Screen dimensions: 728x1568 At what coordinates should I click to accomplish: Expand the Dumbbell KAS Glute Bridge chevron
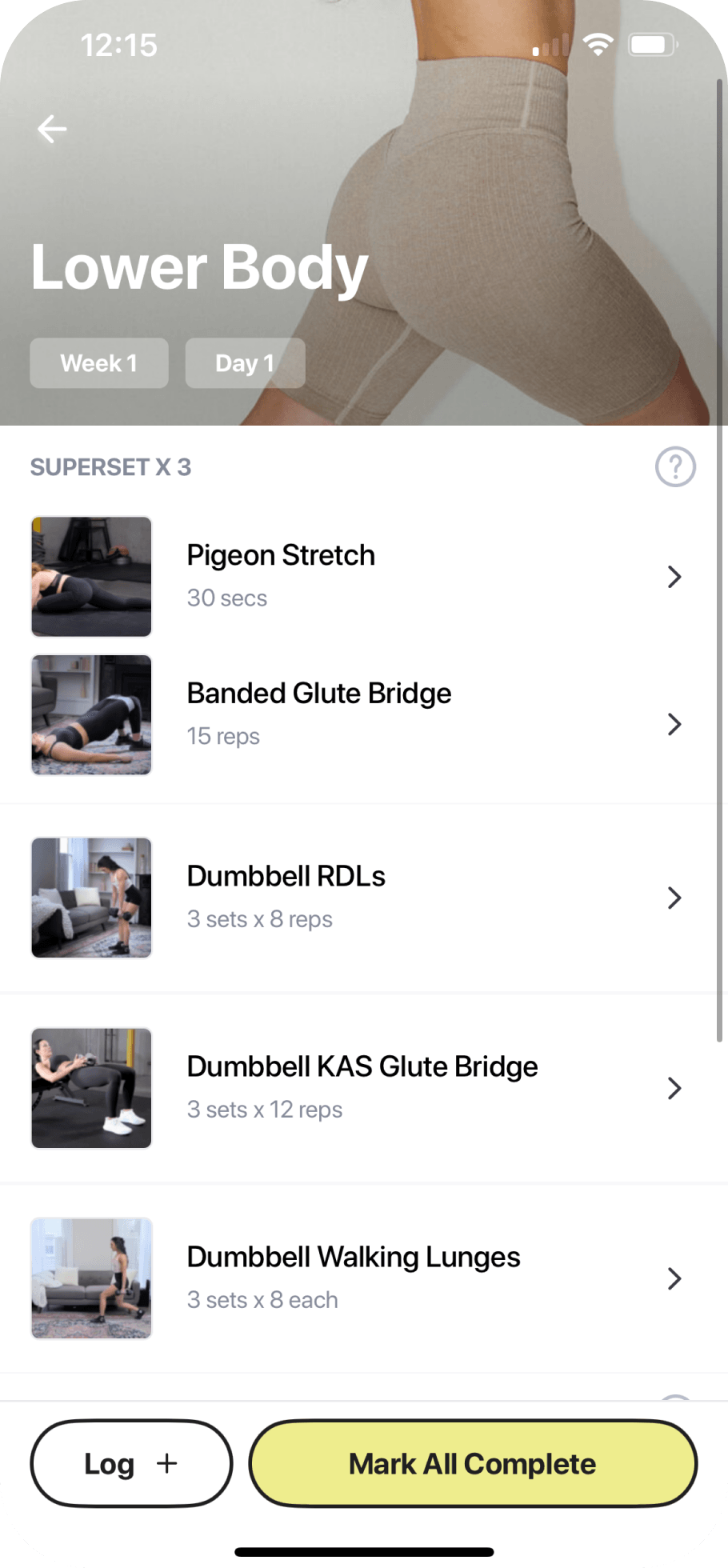[674, 1088]
